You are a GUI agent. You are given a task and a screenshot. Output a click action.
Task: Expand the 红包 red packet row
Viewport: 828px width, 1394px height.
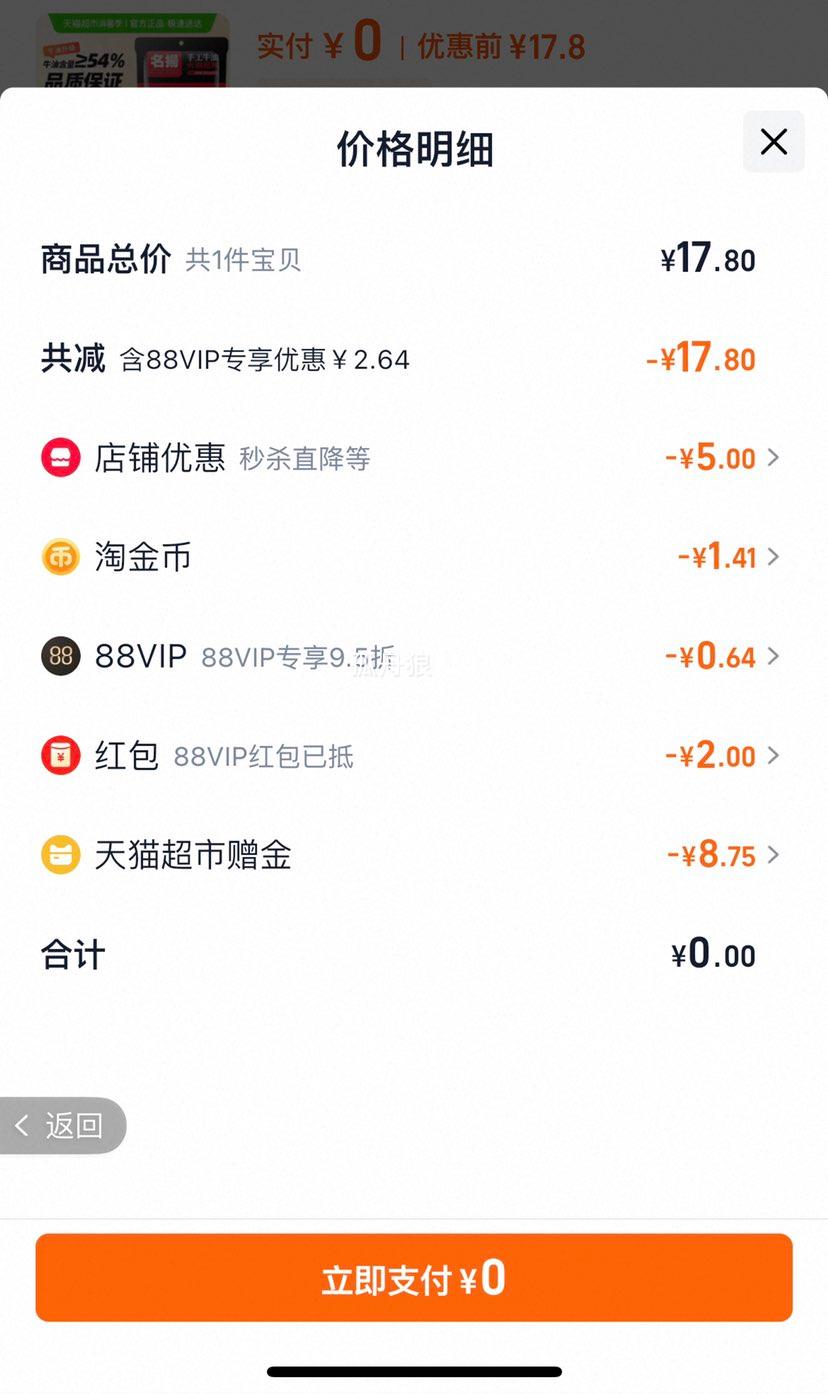[x=410, y=755]
